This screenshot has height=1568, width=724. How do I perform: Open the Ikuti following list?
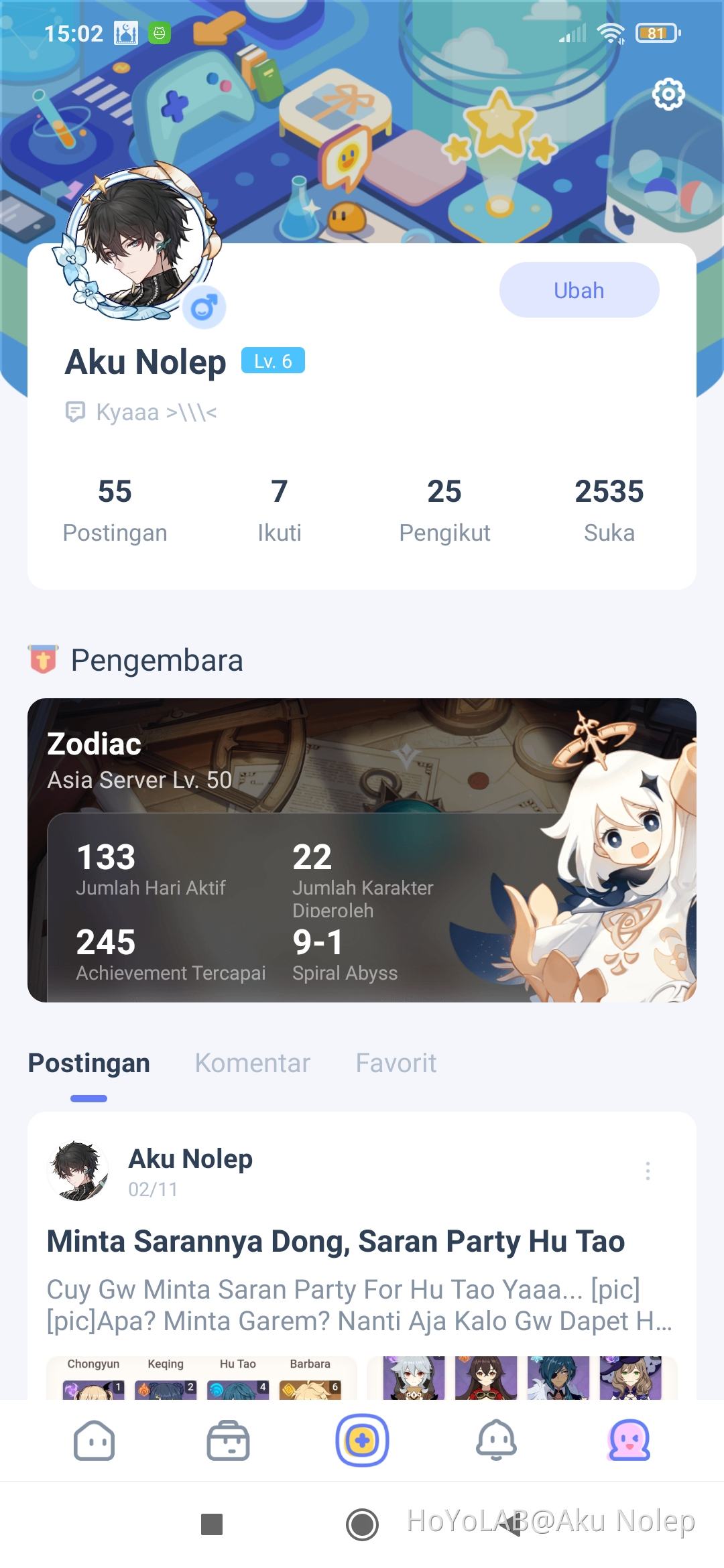(x=280, y=509)
